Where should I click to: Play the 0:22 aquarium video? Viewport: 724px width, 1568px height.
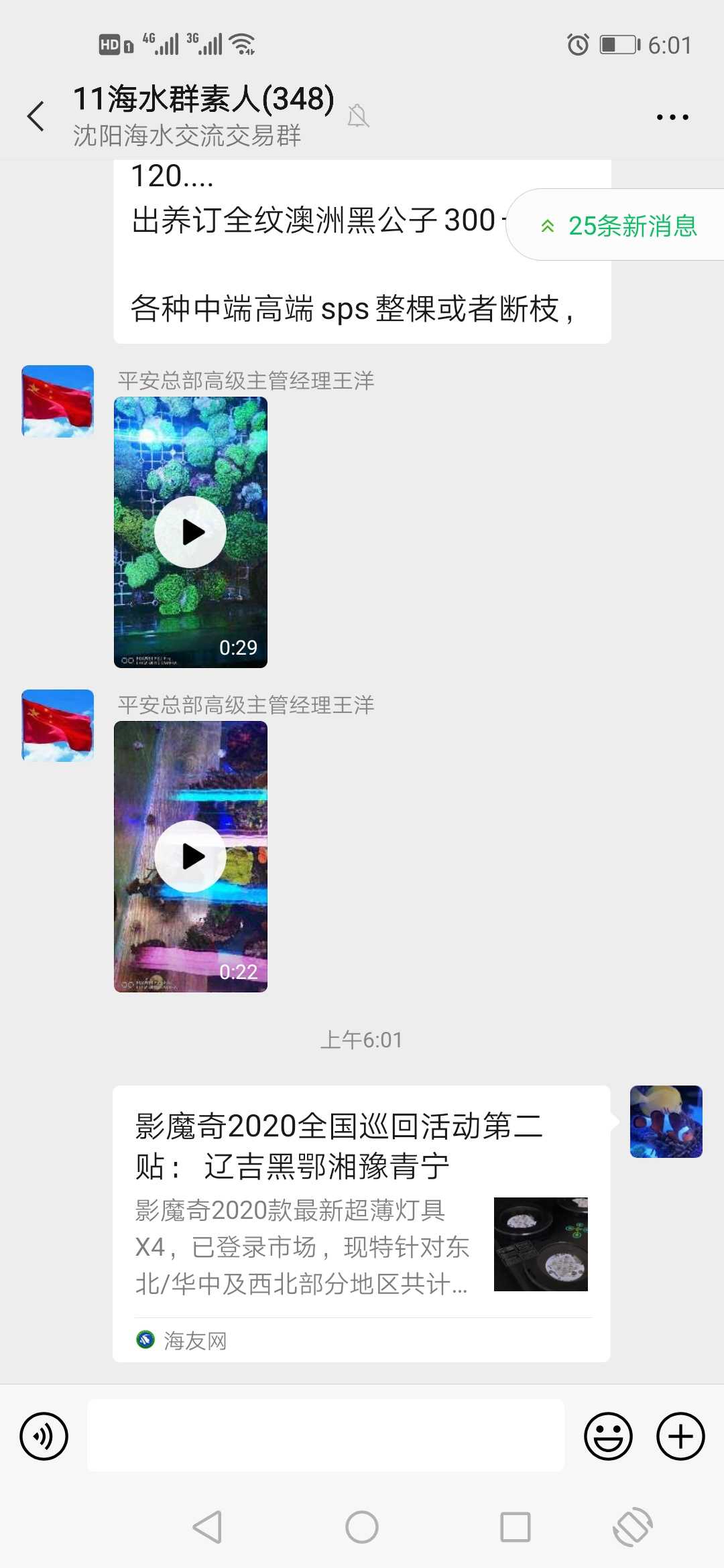point(190,856)
